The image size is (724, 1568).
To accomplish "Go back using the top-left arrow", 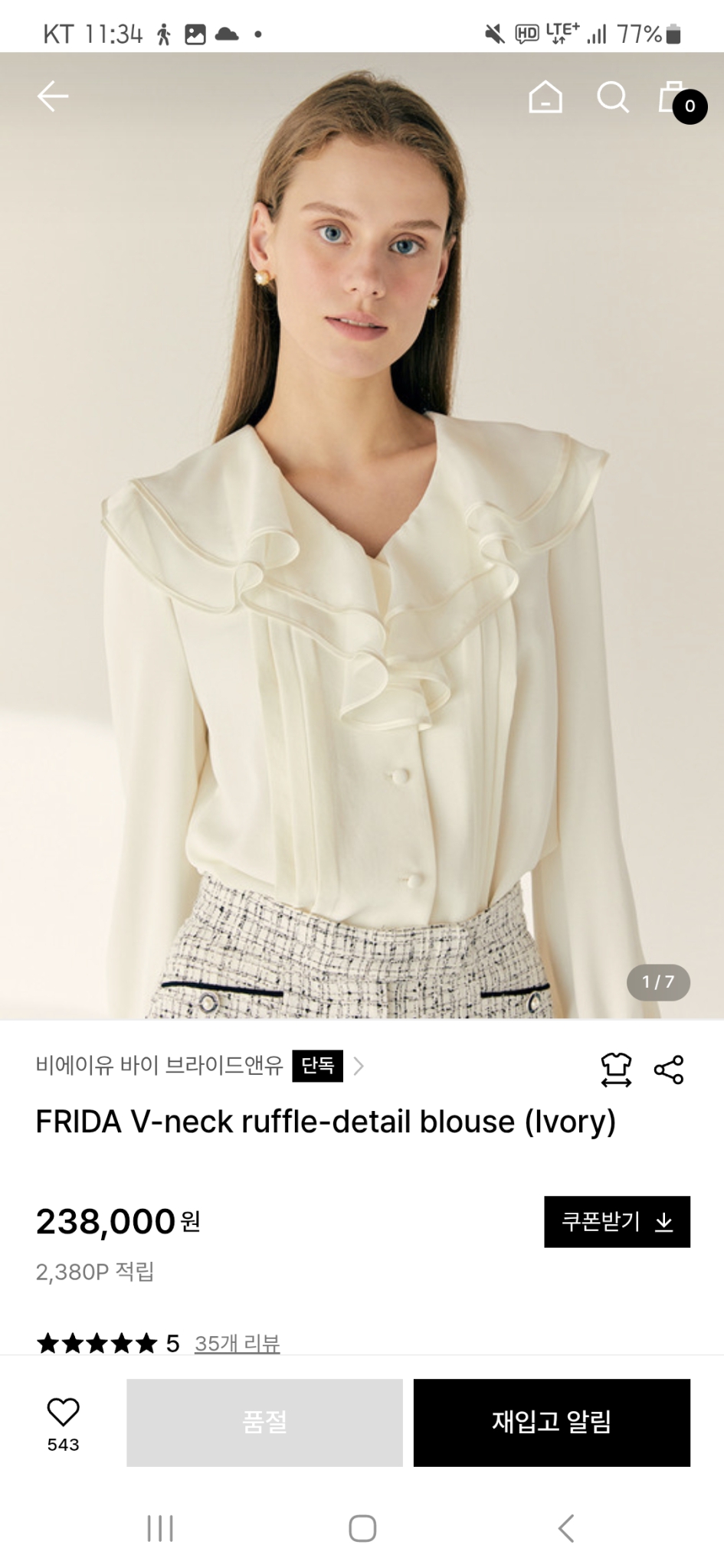I will coord(53,96).
